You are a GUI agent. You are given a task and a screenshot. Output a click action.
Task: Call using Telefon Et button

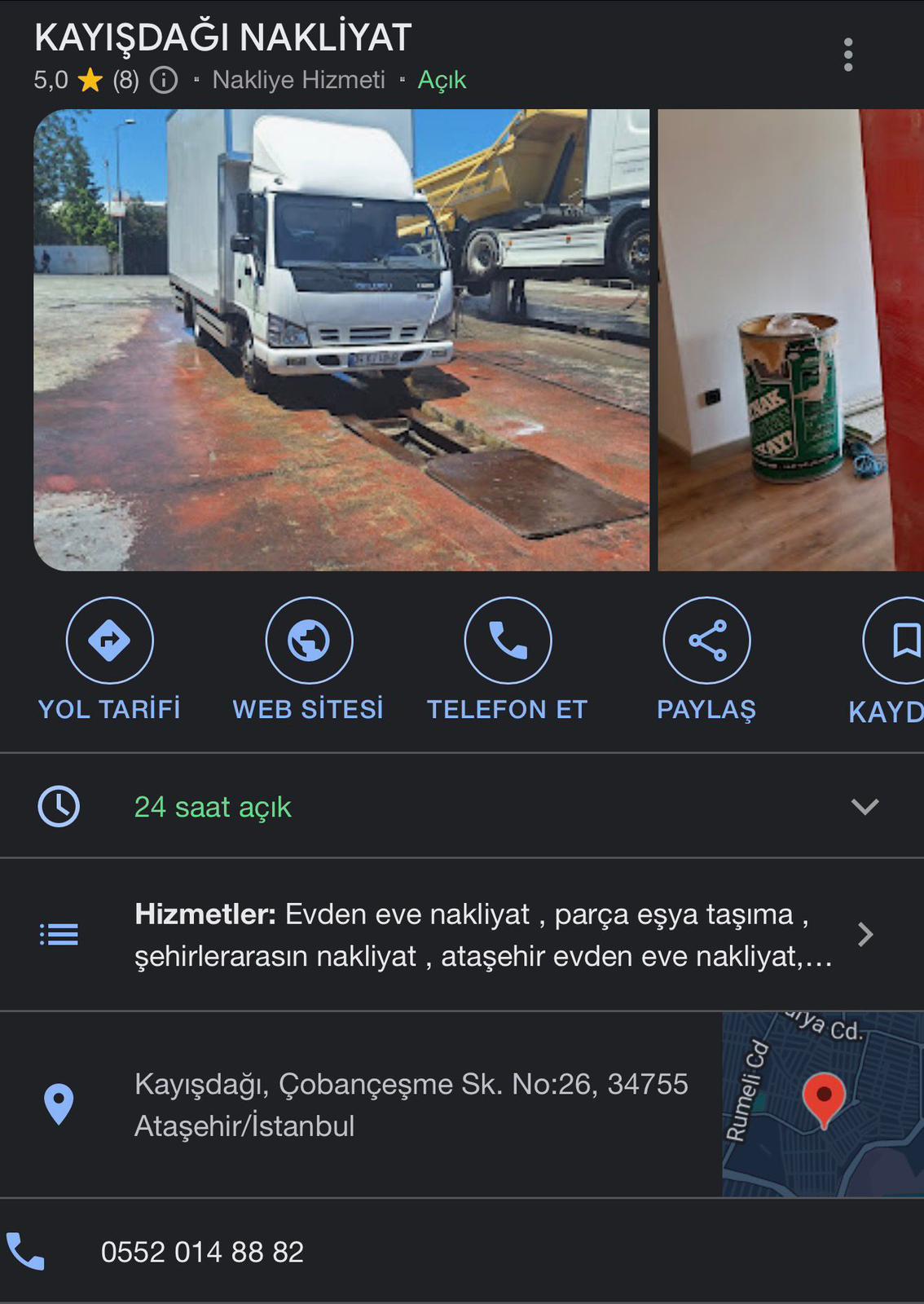click(x=508, y=641)
